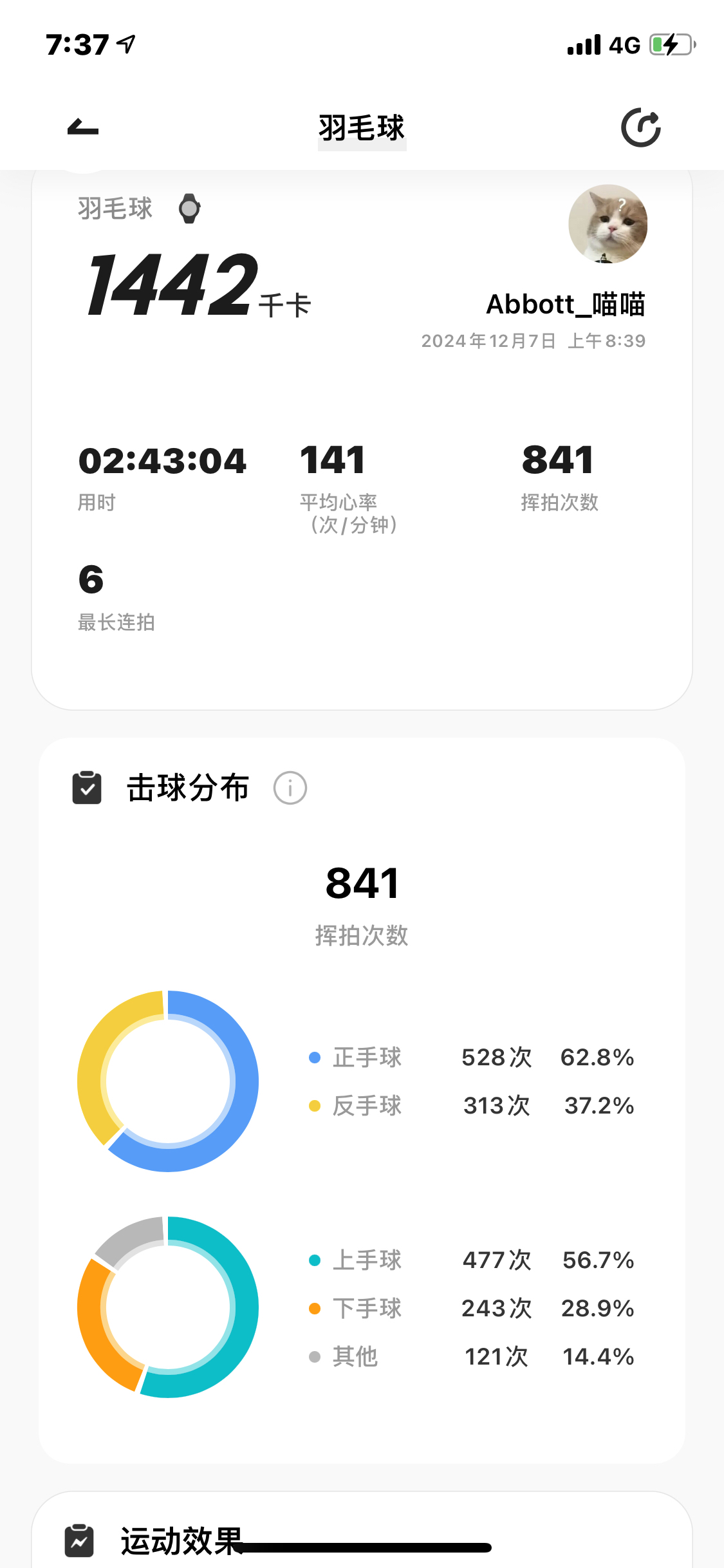Share this badminton workout record

pyautogui.click(x=640, y=127)
